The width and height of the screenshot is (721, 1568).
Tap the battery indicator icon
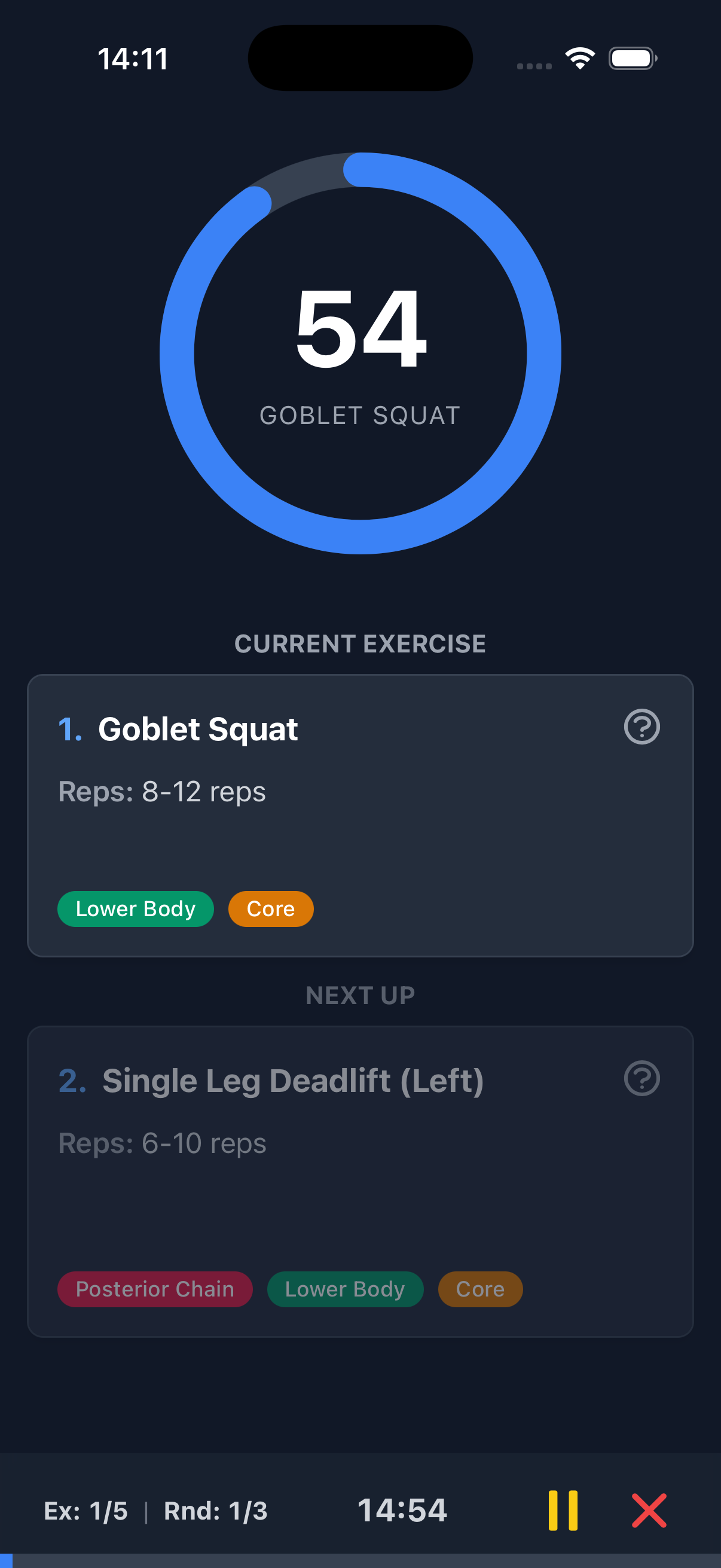point(632,58)
